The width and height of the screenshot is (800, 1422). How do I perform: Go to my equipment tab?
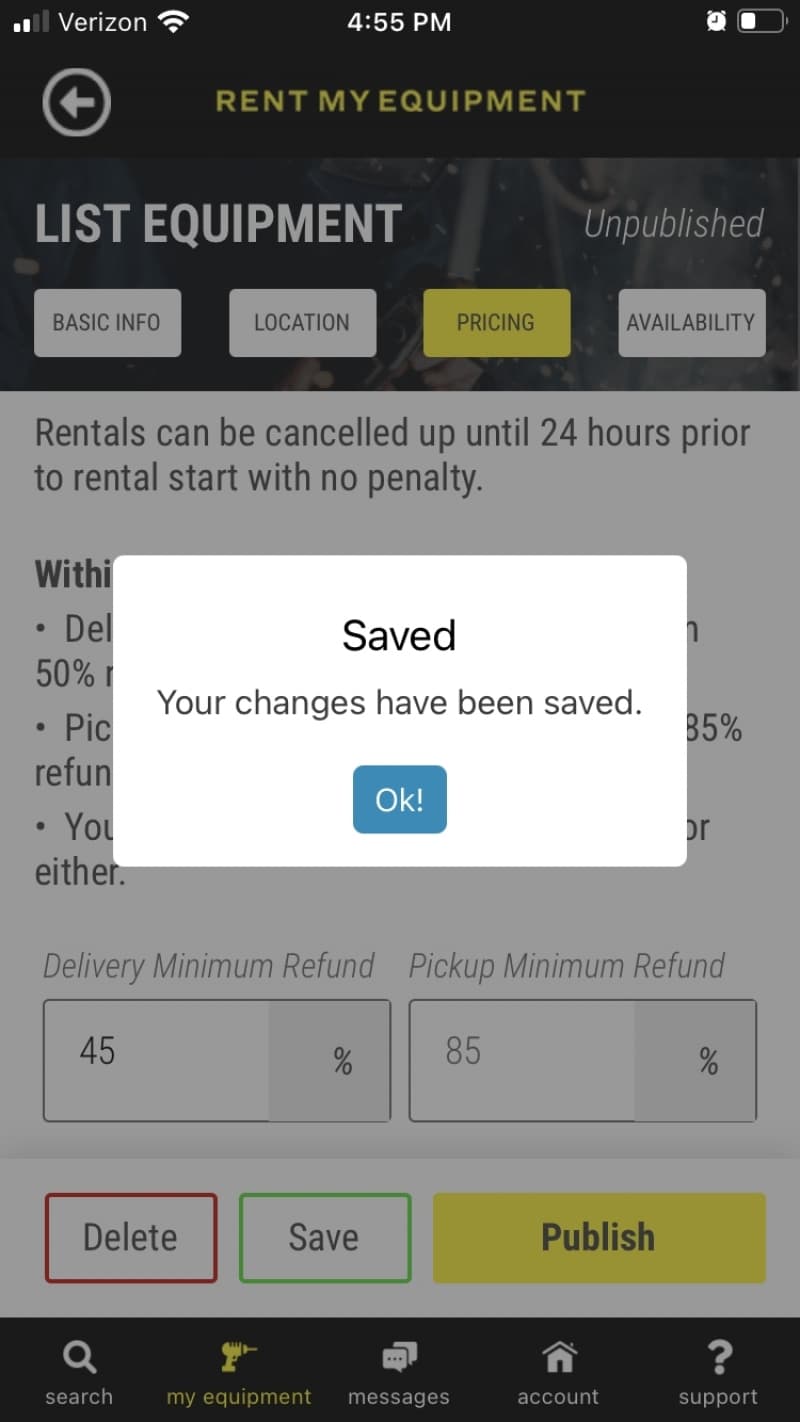239,1373
